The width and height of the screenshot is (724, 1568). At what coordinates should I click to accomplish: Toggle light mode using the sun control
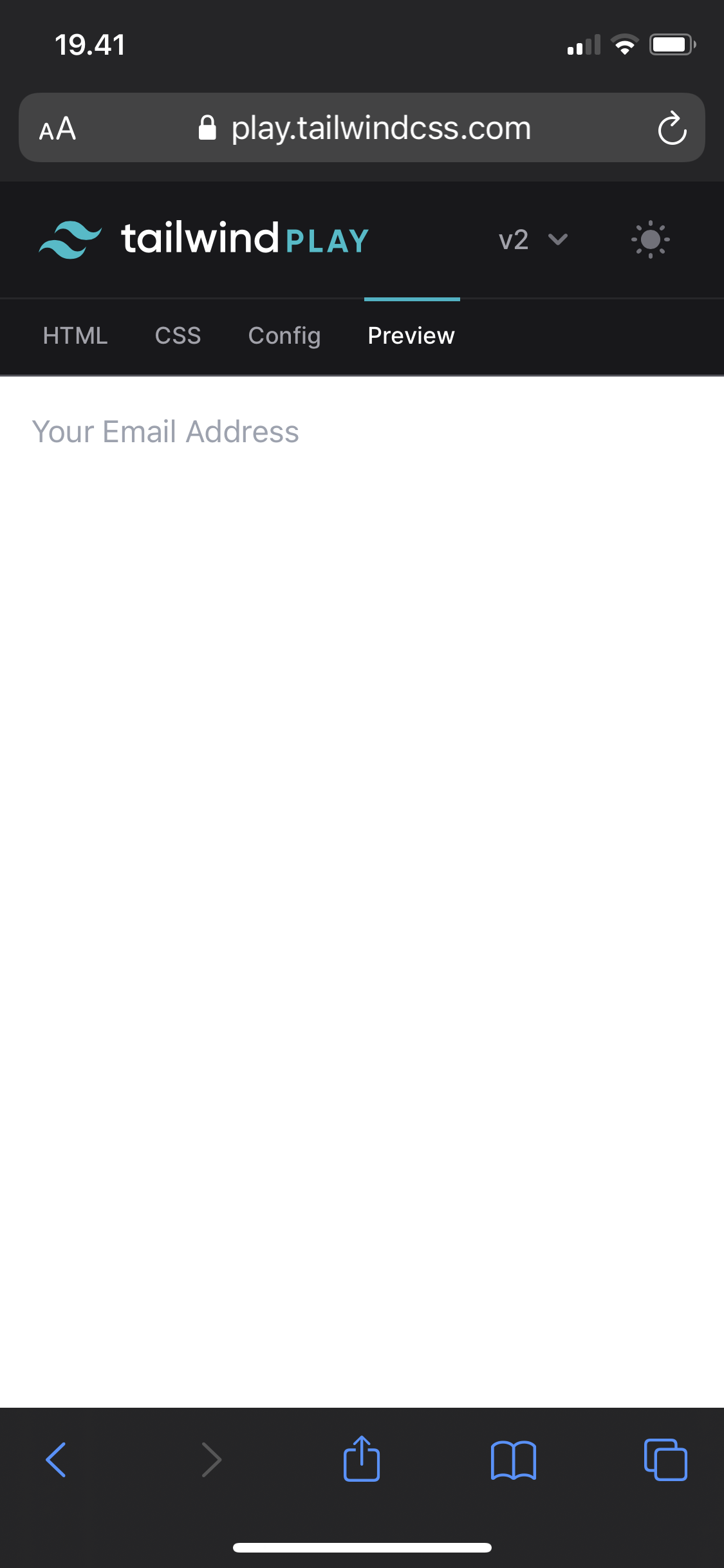pos(651,239)
